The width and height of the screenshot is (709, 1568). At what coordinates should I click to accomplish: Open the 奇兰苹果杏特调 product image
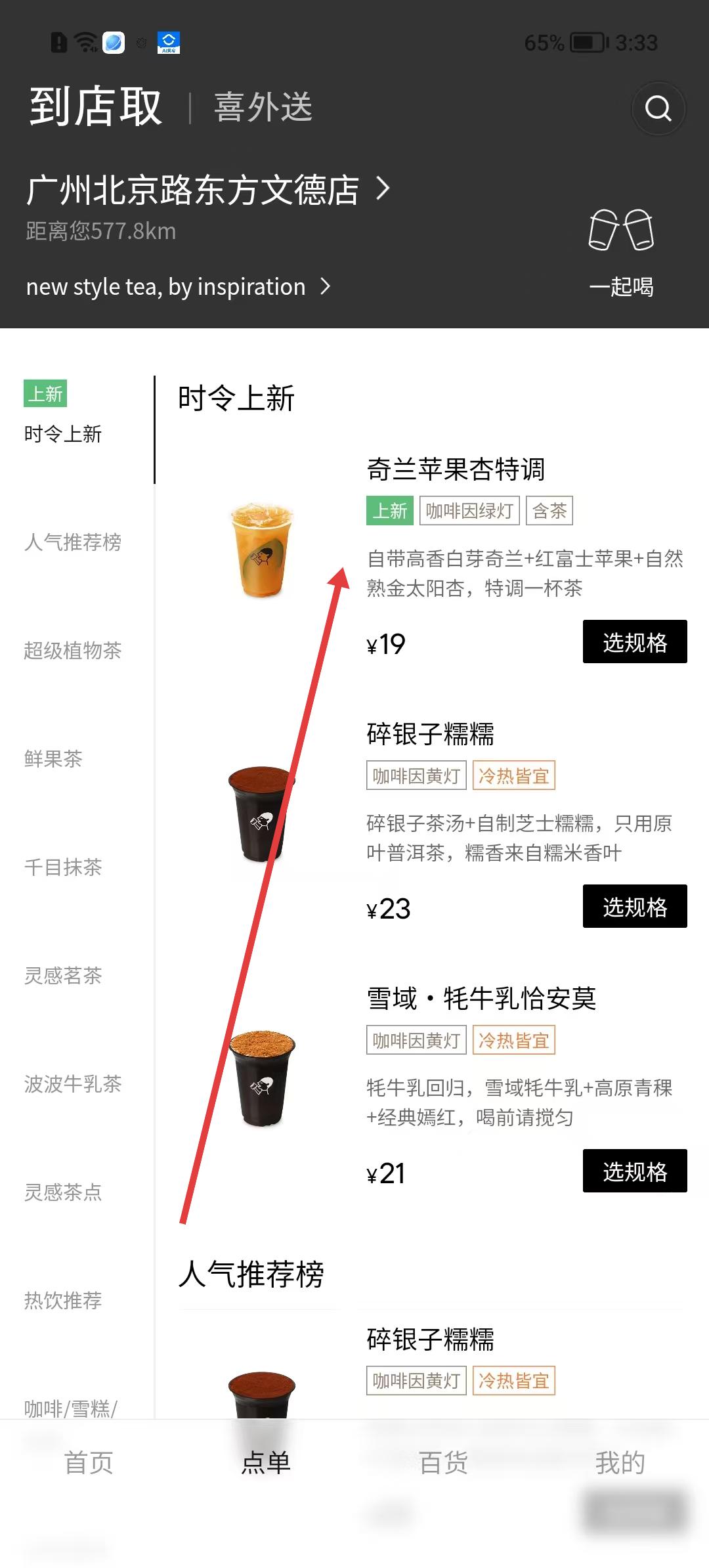(262, 550)
